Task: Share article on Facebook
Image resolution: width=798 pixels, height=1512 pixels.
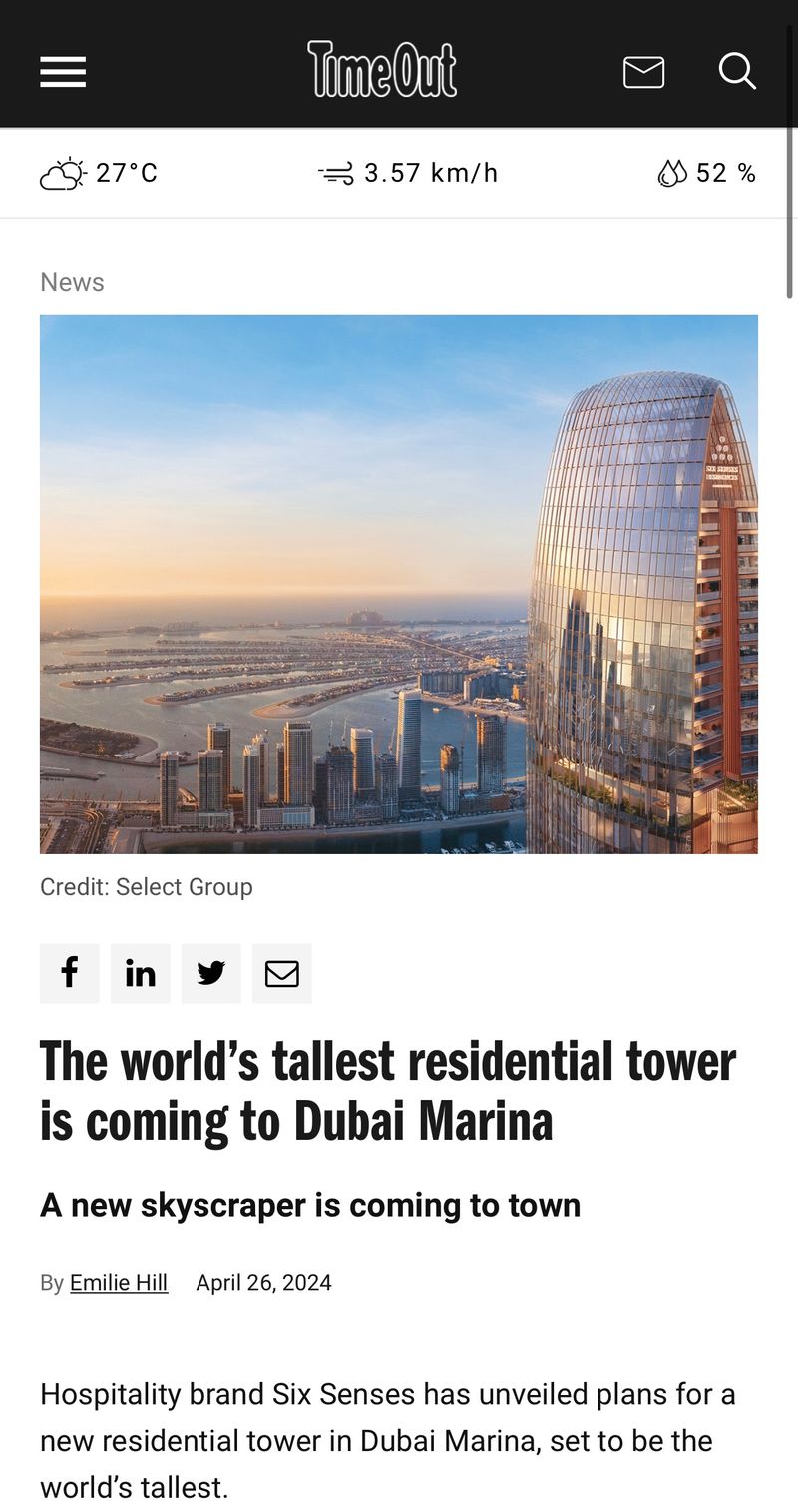Action: click(x=70, y=973)
